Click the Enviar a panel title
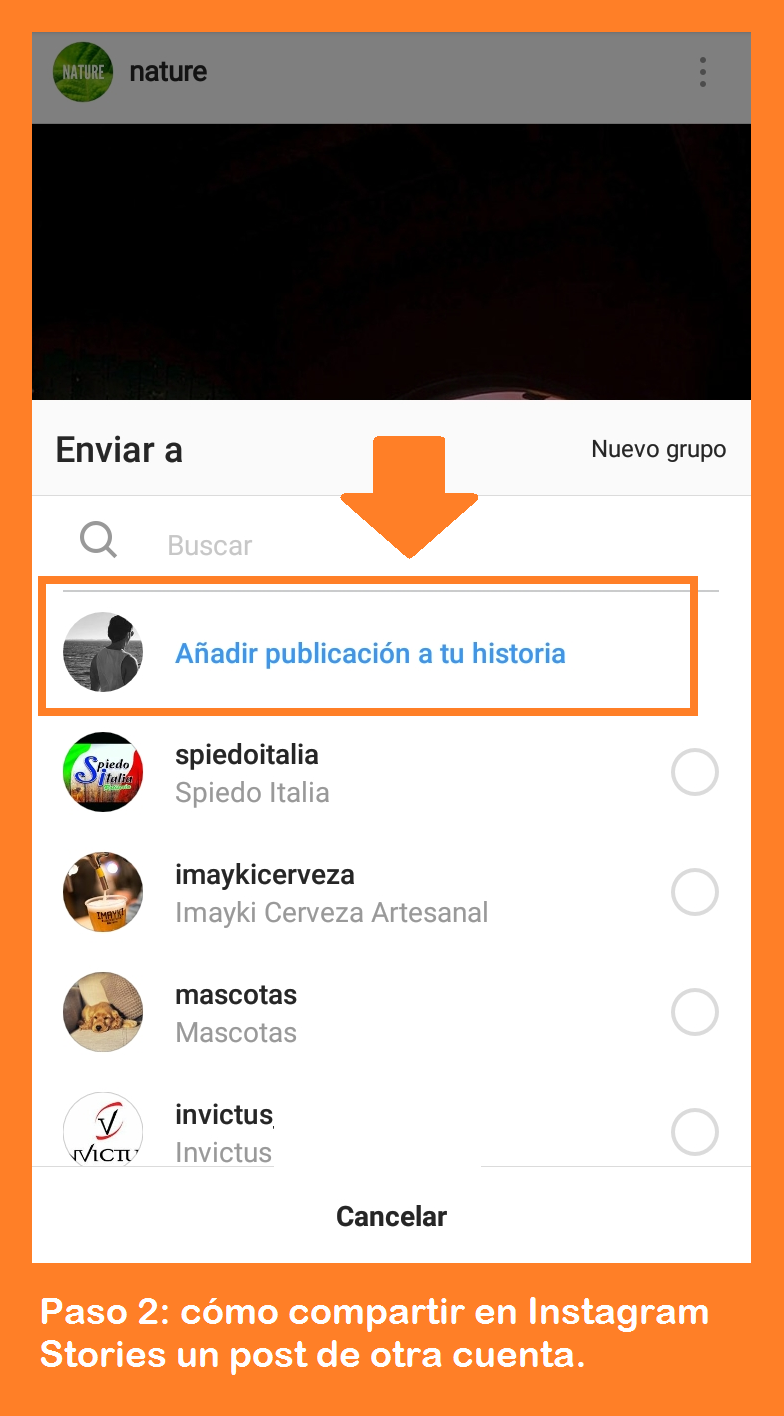 [x=119, y=450]
